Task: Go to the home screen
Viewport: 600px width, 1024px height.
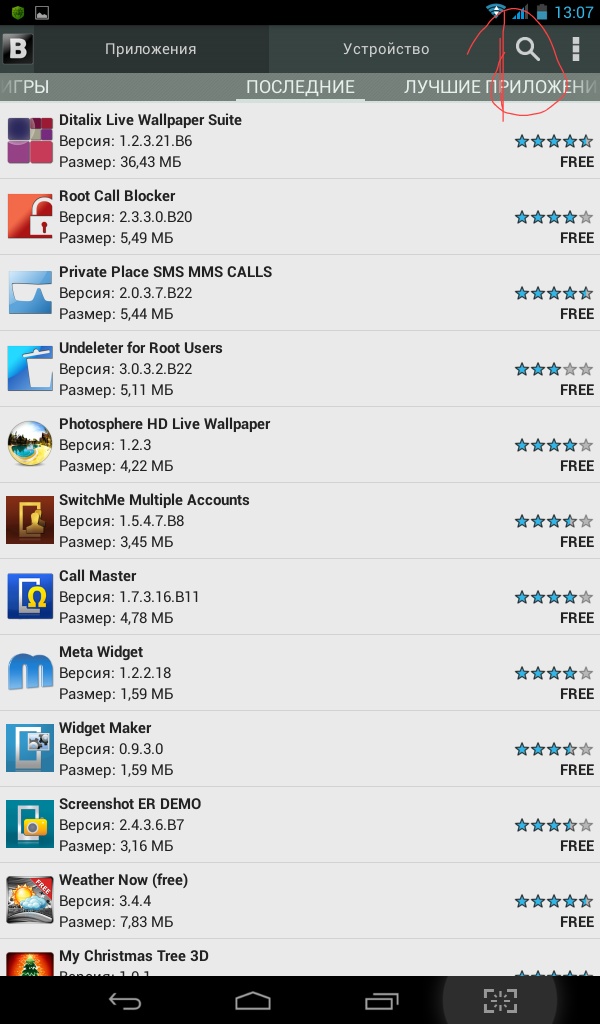Action: pyautogui.click(x=253, y=1000)
